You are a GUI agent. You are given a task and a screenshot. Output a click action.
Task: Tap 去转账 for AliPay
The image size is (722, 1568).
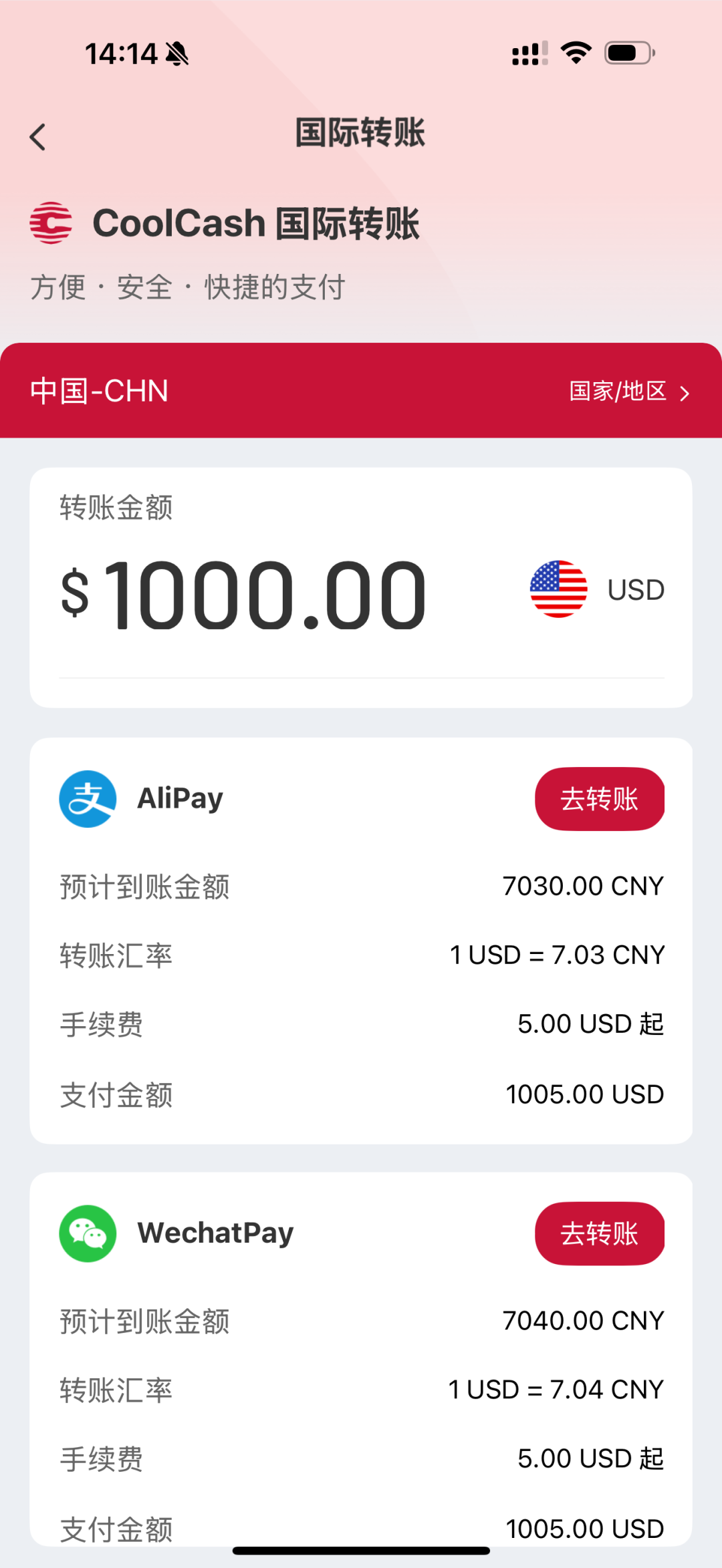point(599,799)
